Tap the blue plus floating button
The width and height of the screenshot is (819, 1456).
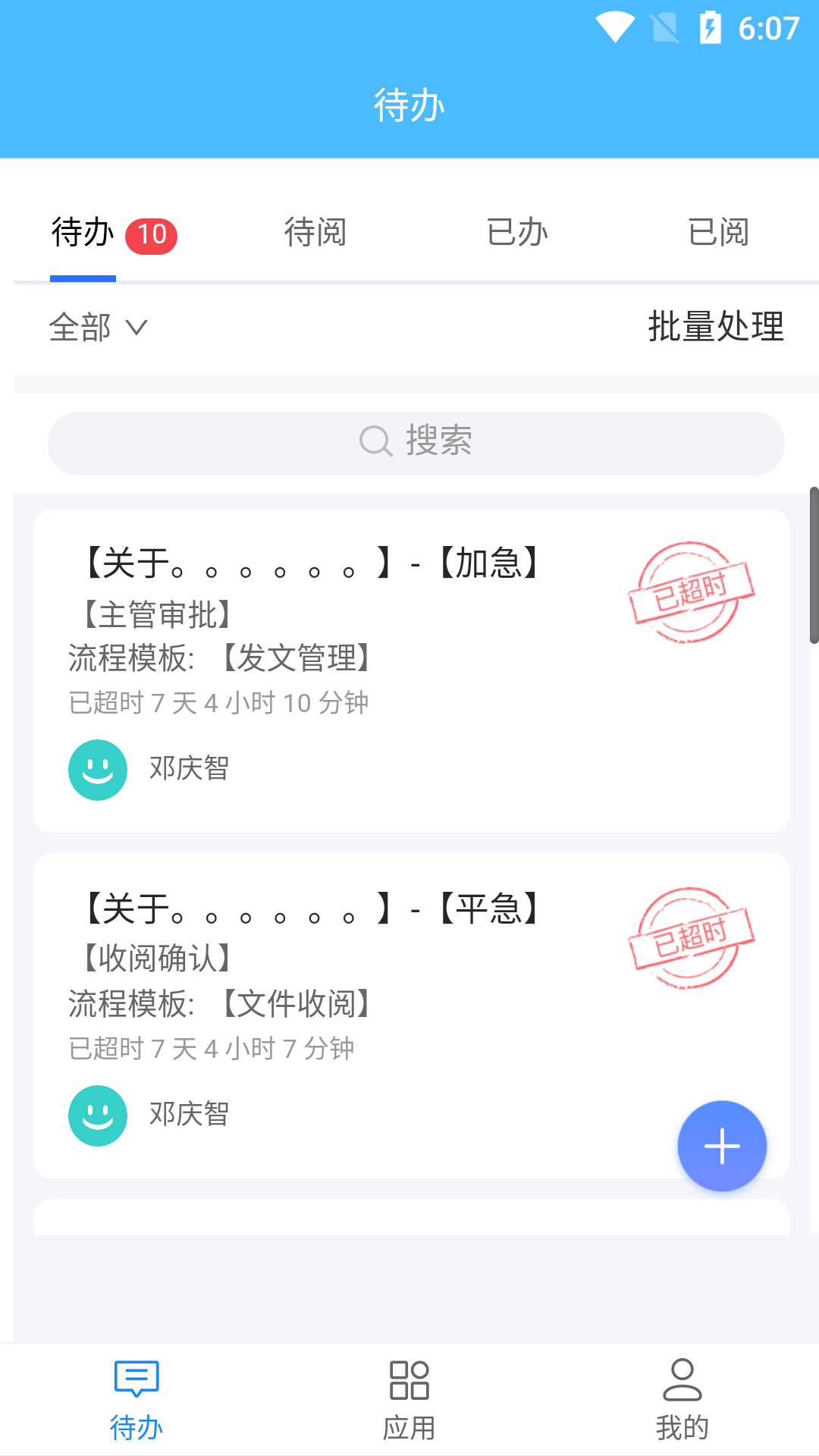722,1146
